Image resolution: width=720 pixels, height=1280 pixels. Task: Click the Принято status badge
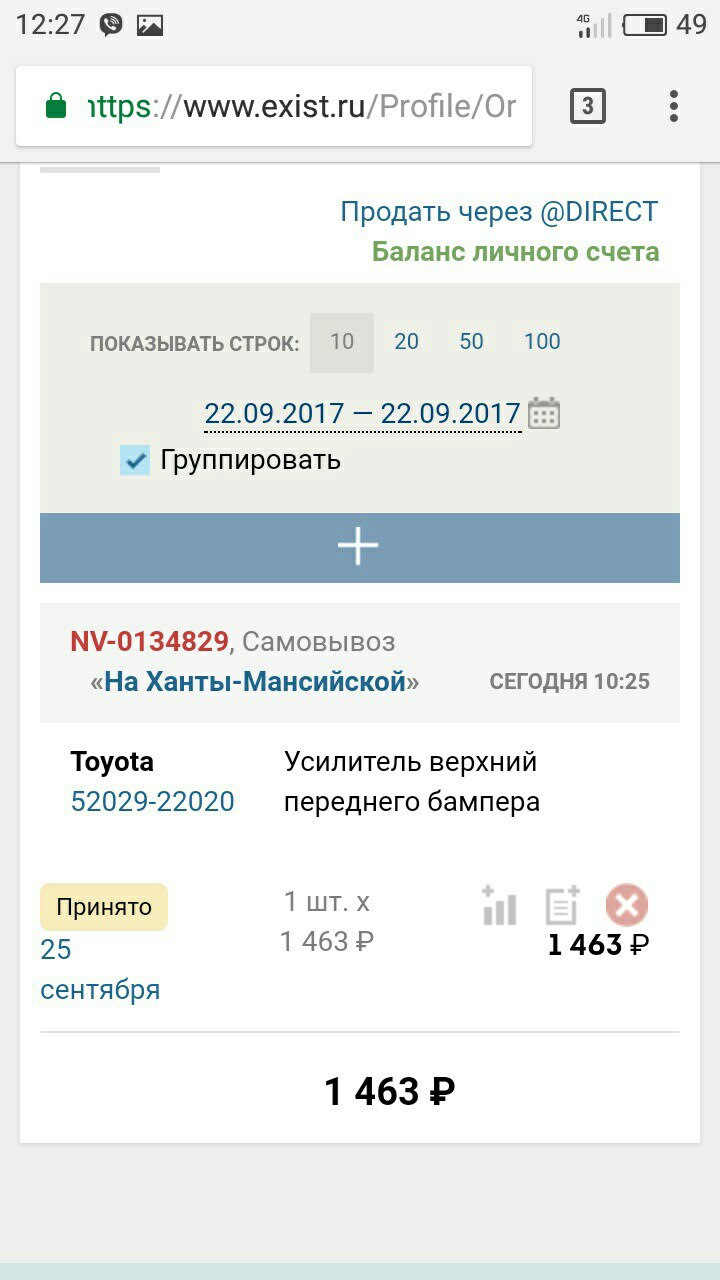104,906
